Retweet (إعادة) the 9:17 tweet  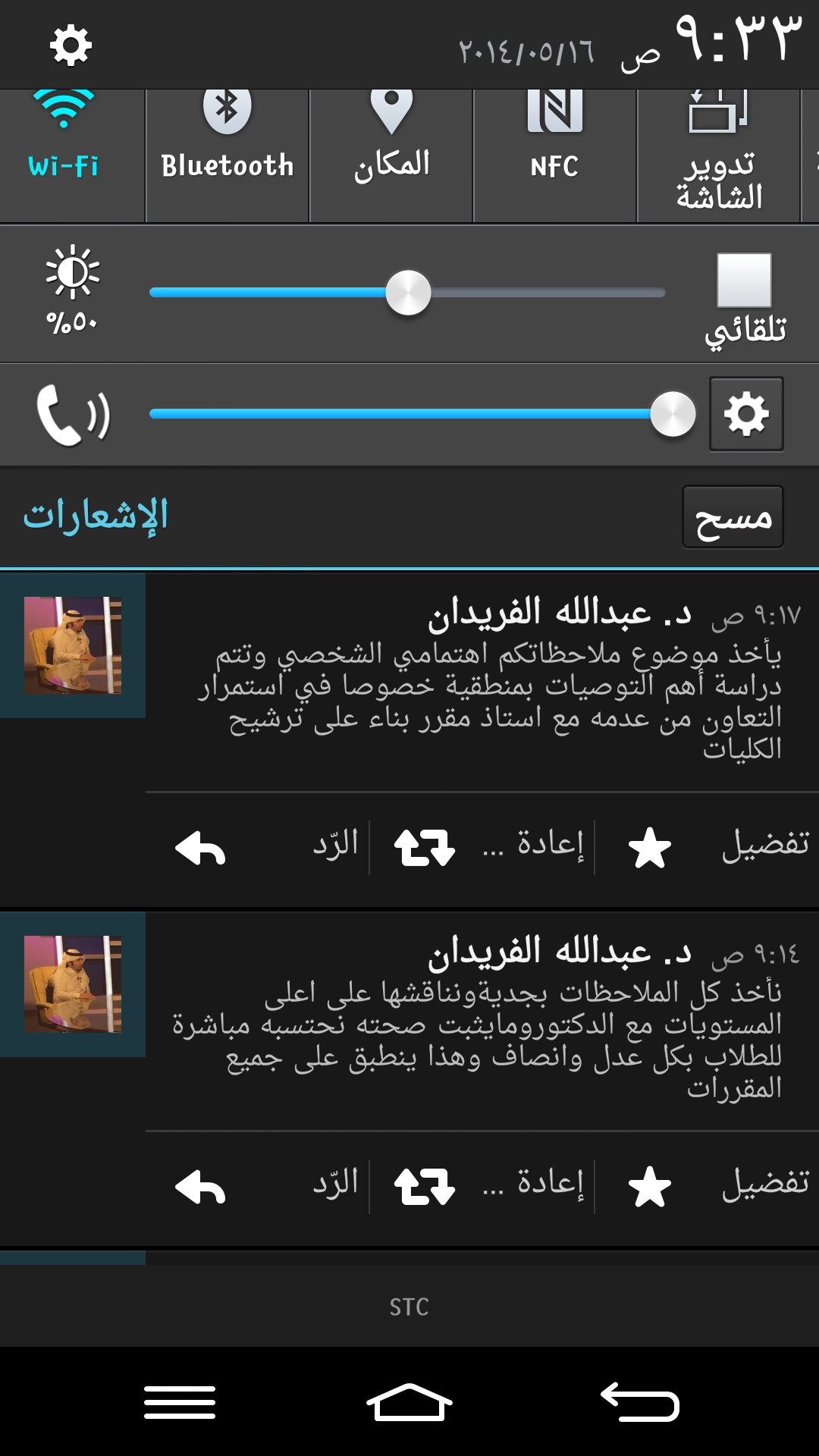click(x=485, y=847)
